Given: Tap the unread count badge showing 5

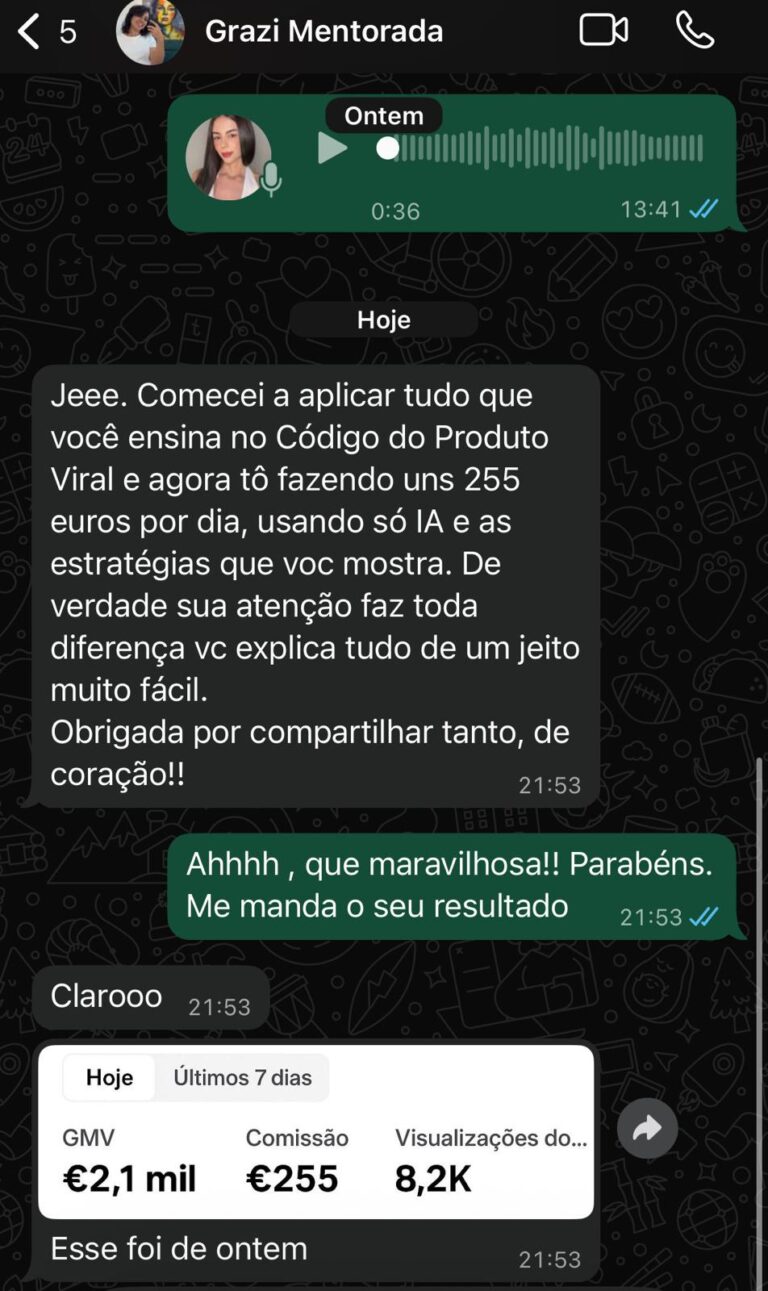Looking at the screenshot, I should [x=65, y=29].
